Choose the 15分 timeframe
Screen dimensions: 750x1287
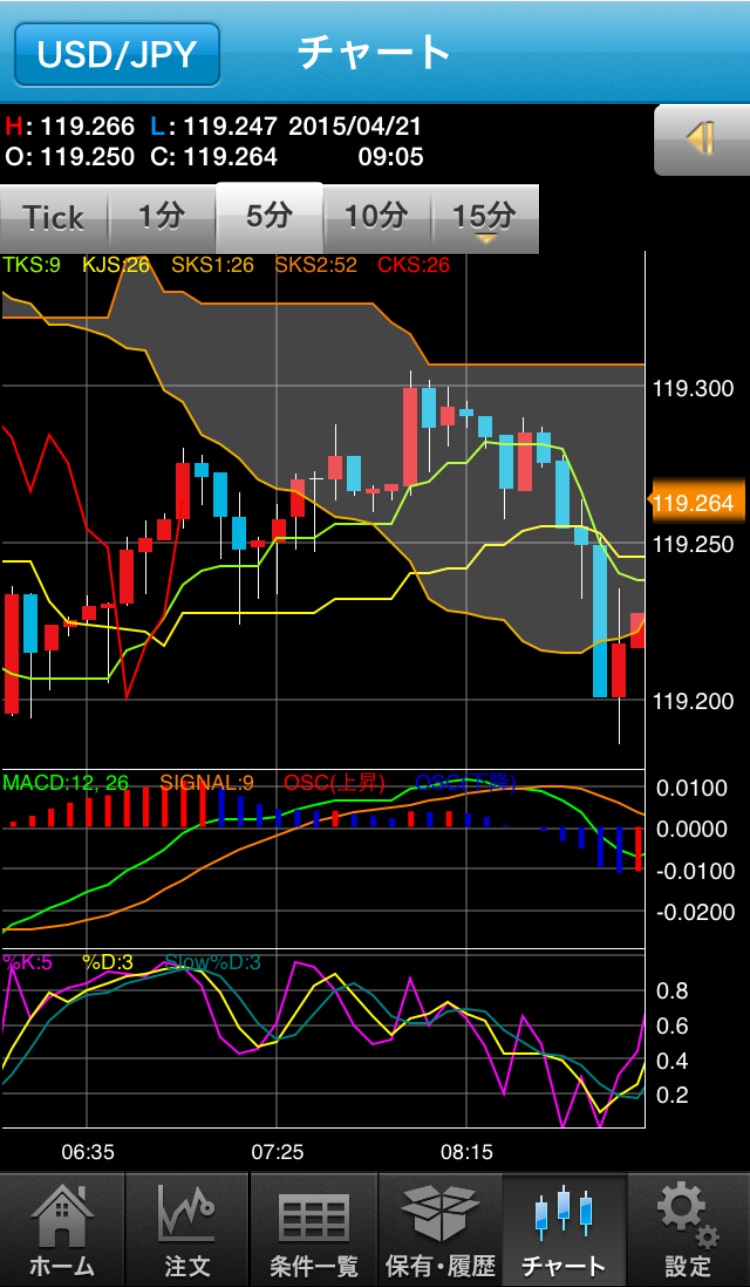point(485,216)
